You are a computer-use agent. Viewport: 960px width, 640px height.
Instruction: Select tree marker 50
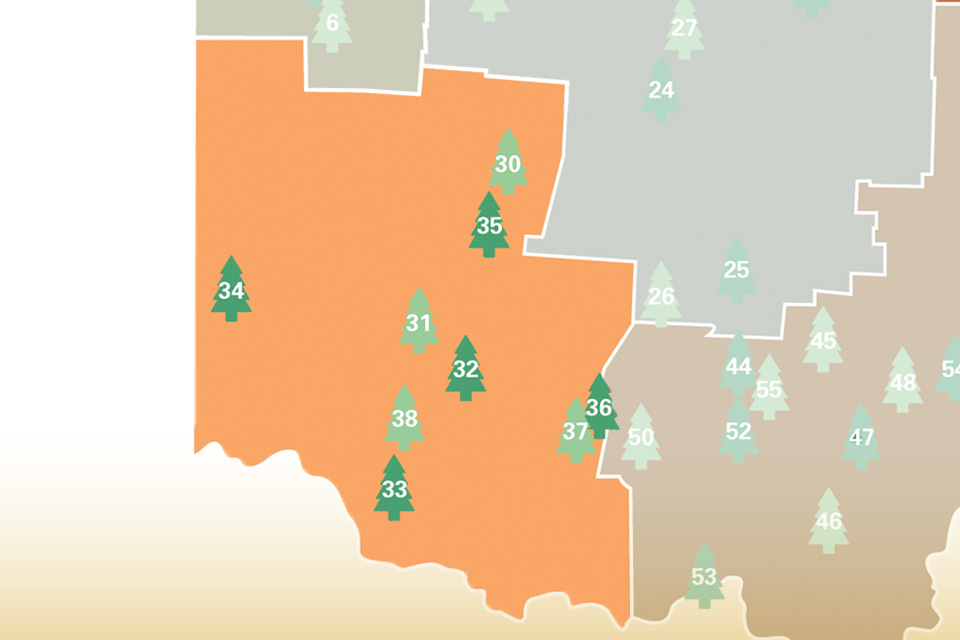tap(641, 437)
